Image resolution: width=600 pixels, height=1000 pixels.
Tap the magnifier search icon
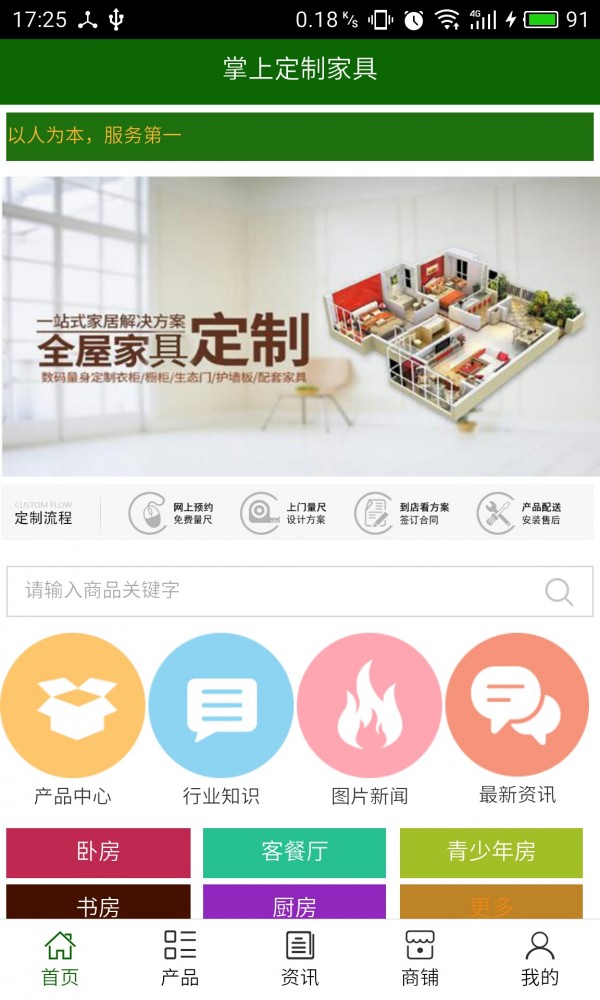[559, 592]
